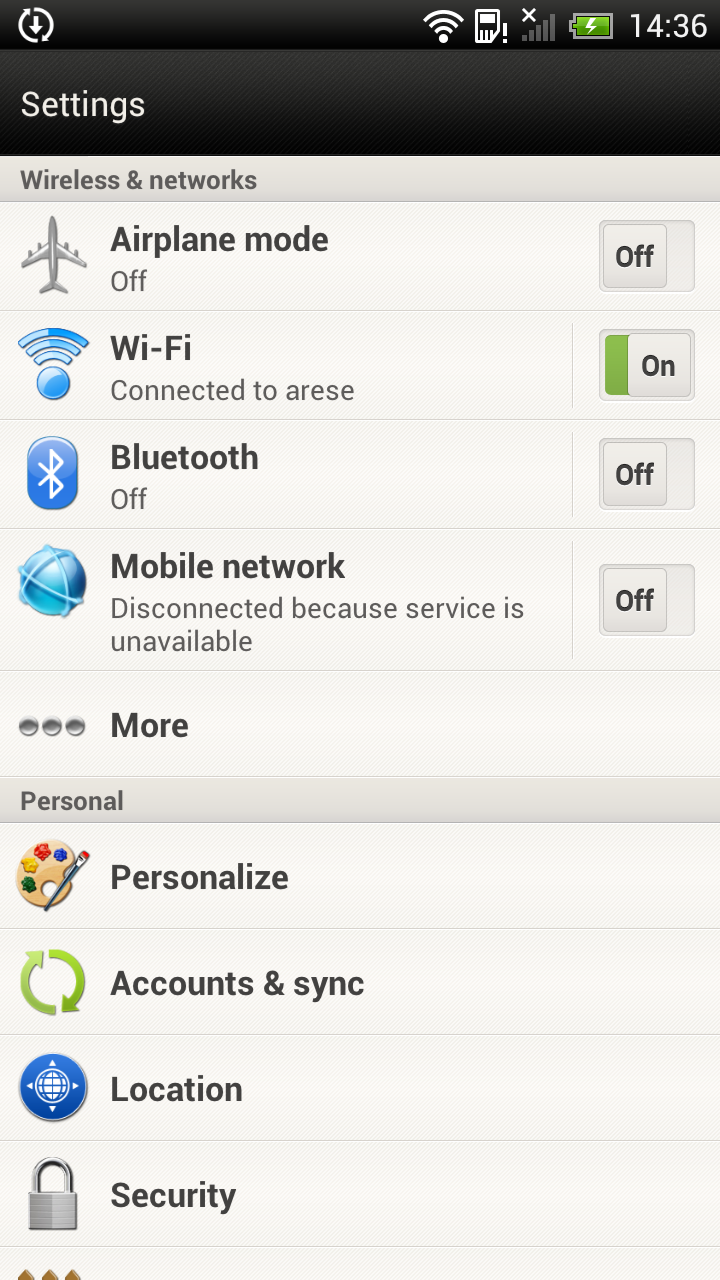Turn off the Wi-Fi switch
This screenshot has height=1280, width=720.
click(x=646, y=365)
